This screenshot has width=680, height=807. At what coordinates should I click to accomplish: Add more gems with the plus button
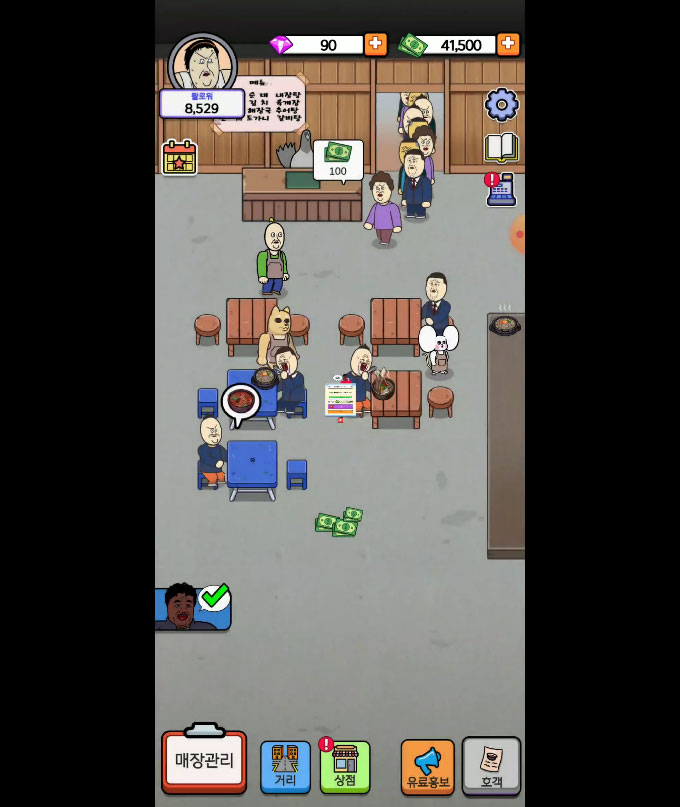(x=375, y=44)
